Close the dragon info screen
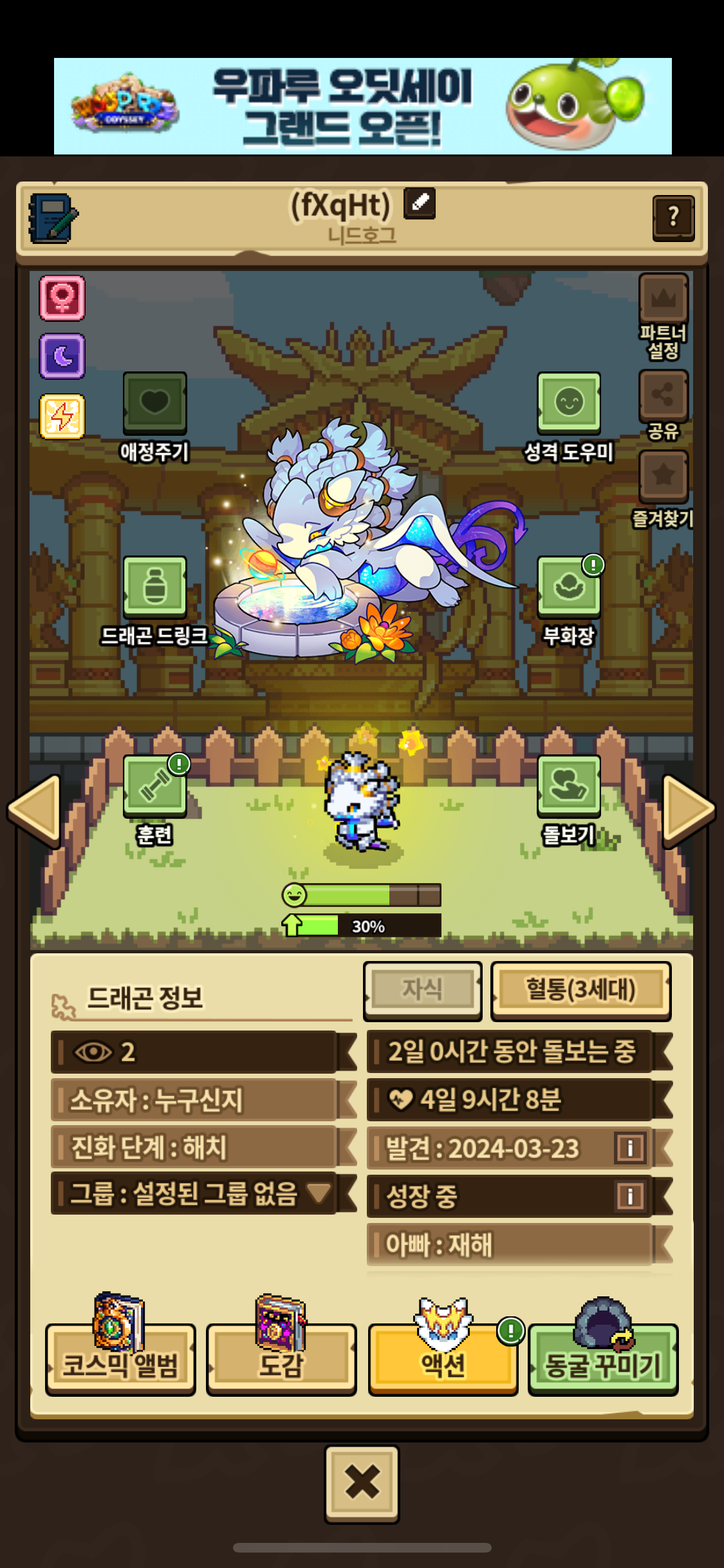Image resolution: width=724 pixels, height=1568 pixels. (x=362, y=1482)
